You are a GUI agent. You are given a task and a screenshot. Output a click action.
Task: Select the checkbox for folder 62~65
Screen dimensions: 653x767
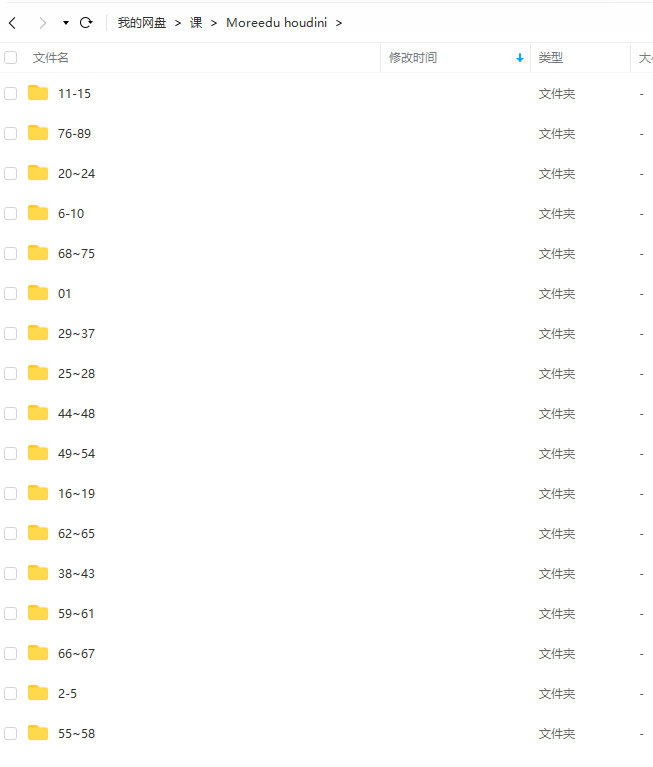tap(11, 533)
